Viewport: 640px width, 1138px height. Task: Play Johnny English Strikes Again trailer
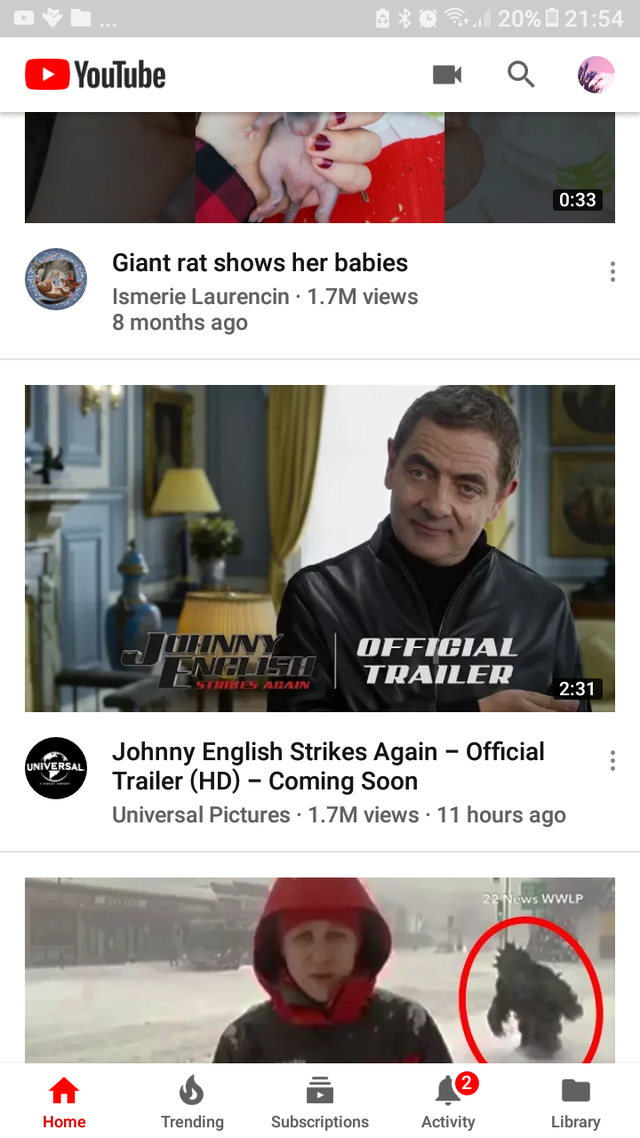pos(320,548)
